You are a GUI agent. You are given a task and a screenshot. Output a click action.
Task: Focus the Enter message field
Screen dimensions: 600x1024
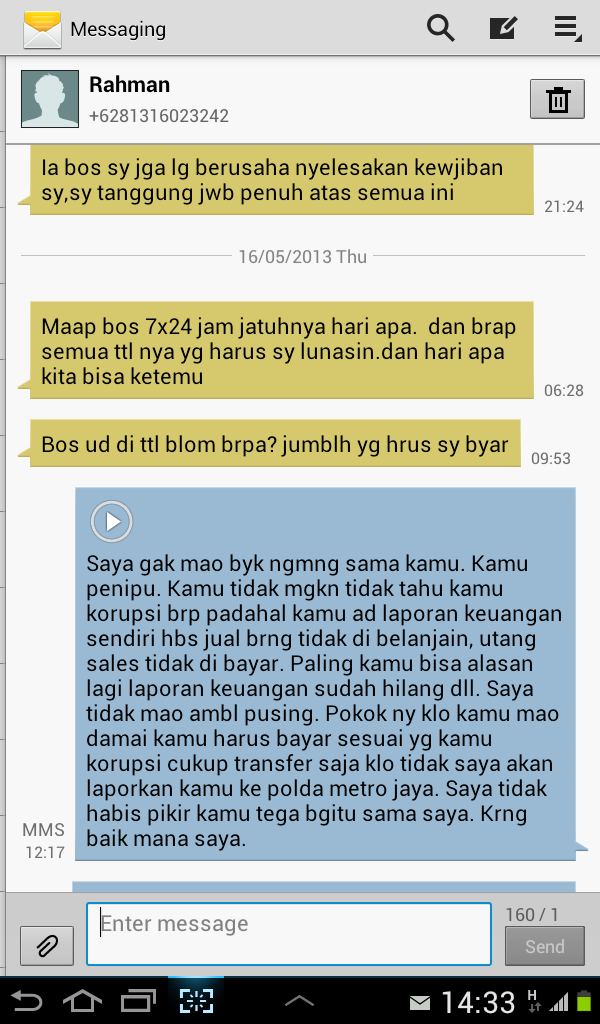point(288,934)
